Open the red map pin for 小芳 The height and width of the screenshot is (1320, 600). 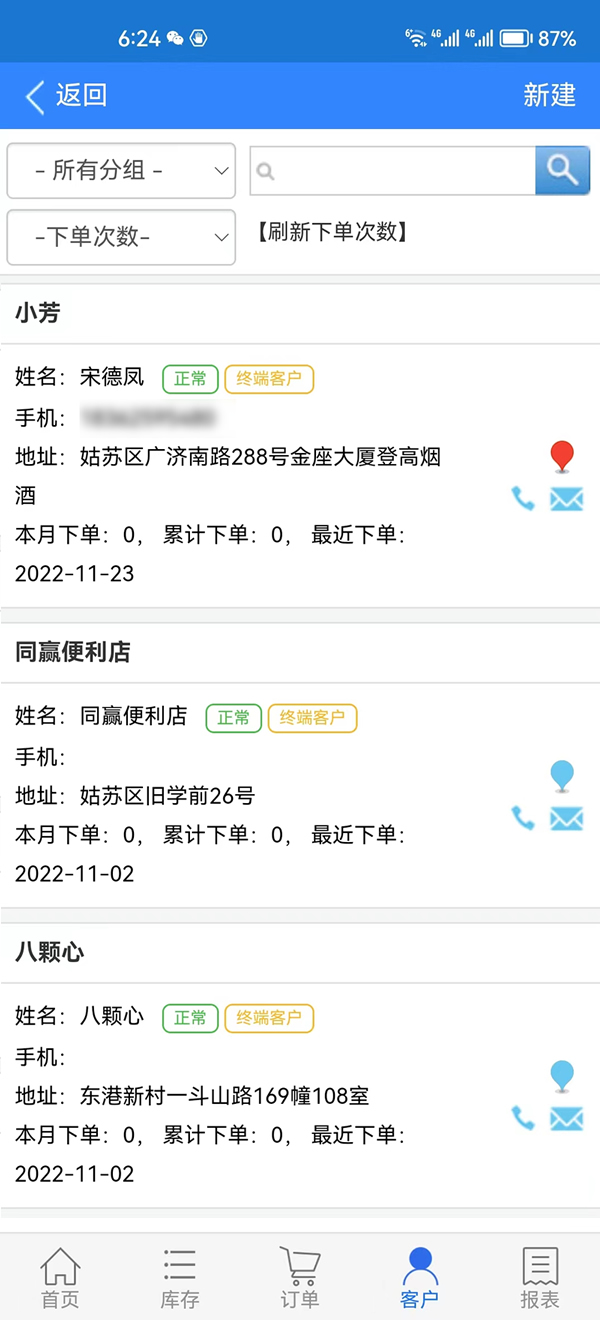click(x=563, y=457)
